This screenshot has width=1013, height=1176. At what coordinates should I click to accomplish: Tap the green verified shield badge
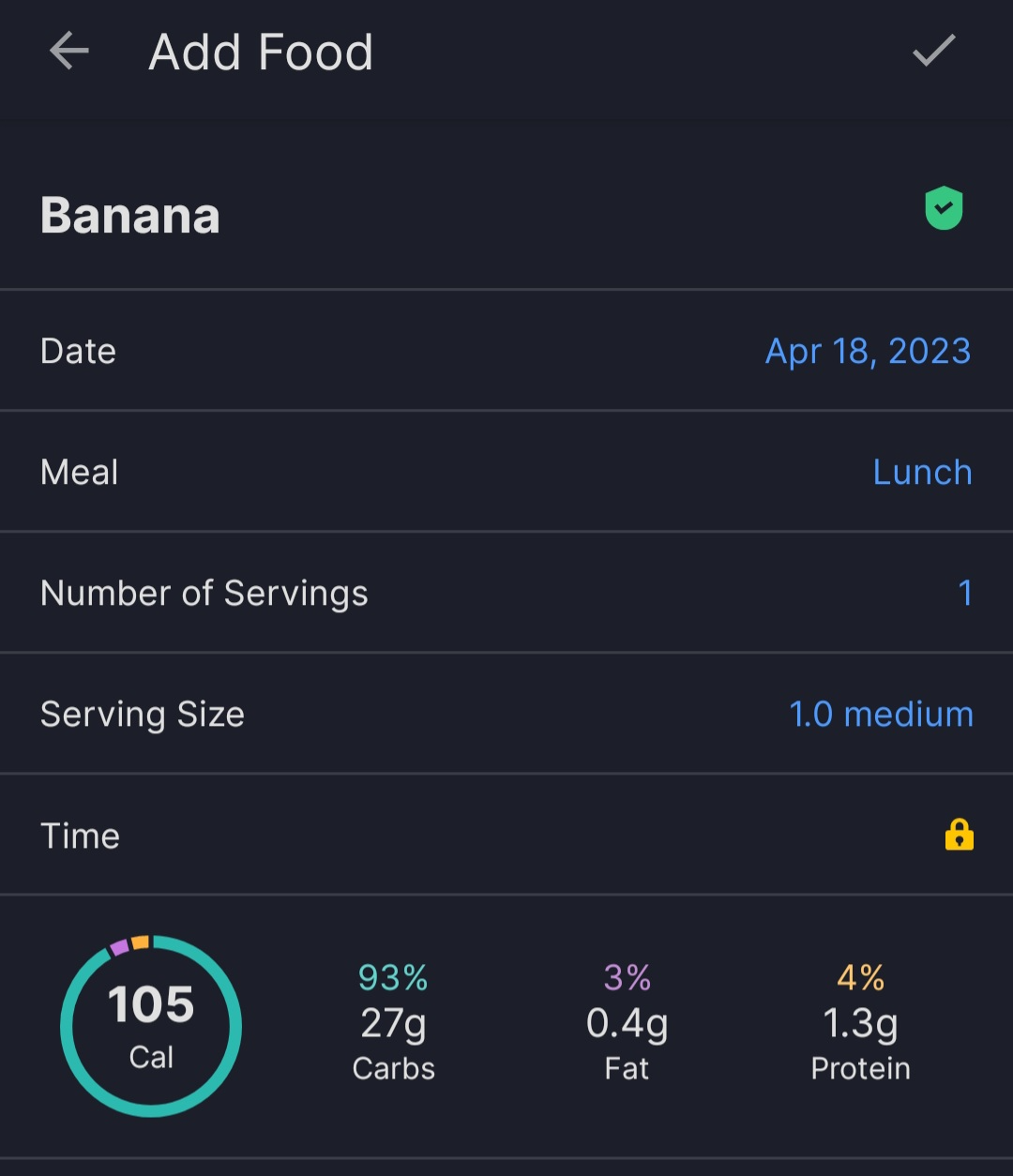944,208
